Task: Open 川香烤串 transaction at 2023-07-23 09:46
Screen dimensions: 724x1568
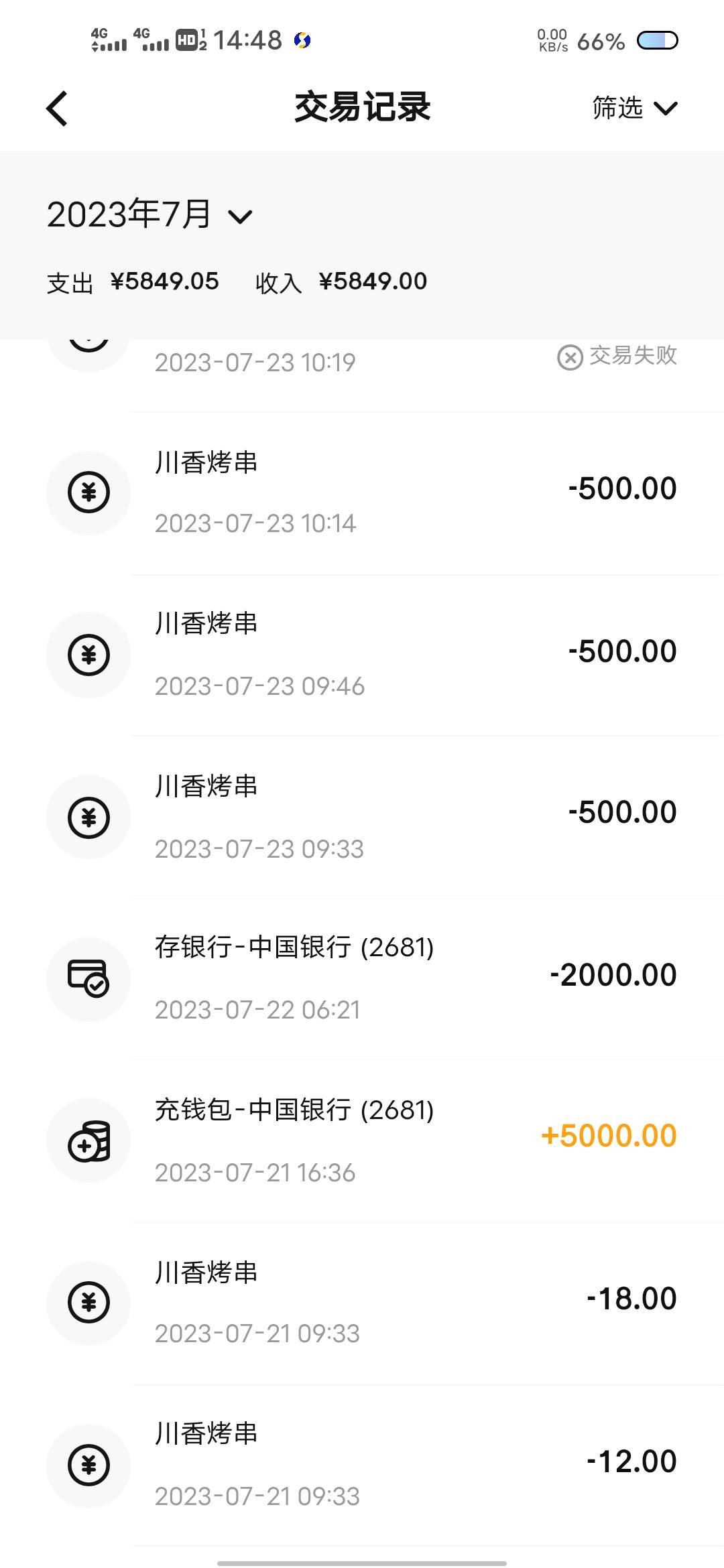Action: point(362,655)
